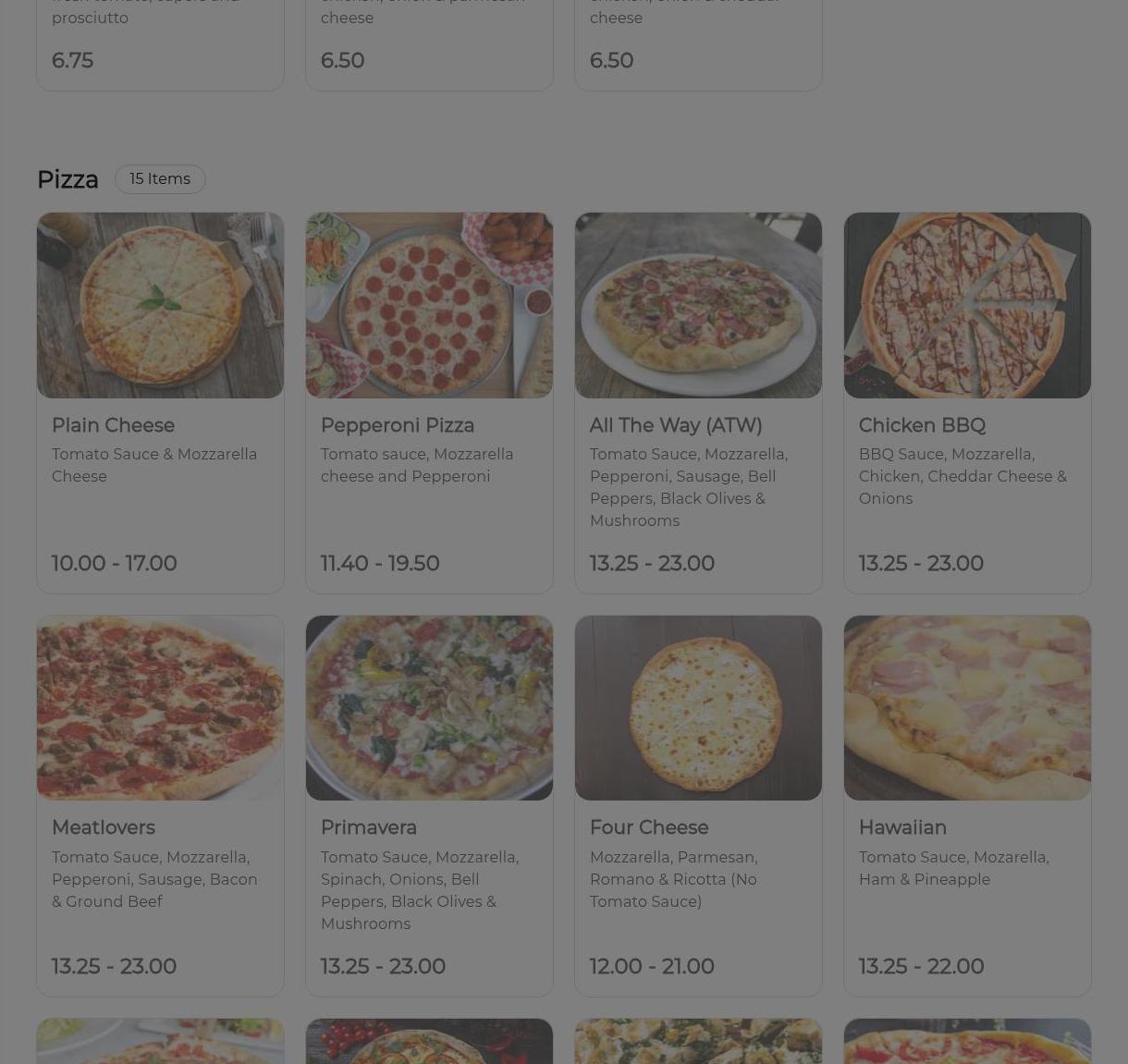Choose the Chicken BBQ pizza
The height and width of the screenshot is (1064, 1128).
pos(967,402)
